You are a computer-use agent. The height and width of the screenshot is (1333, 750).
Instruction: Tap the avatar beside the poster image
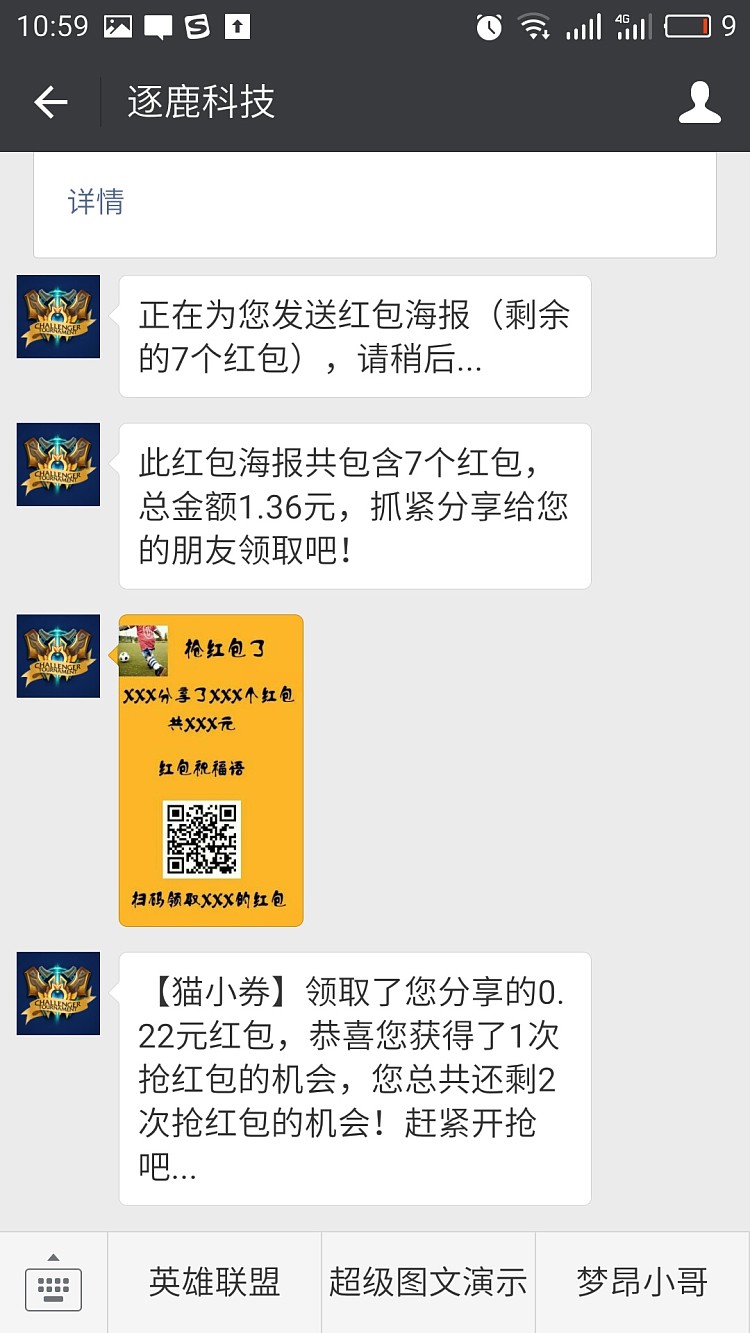58,656
